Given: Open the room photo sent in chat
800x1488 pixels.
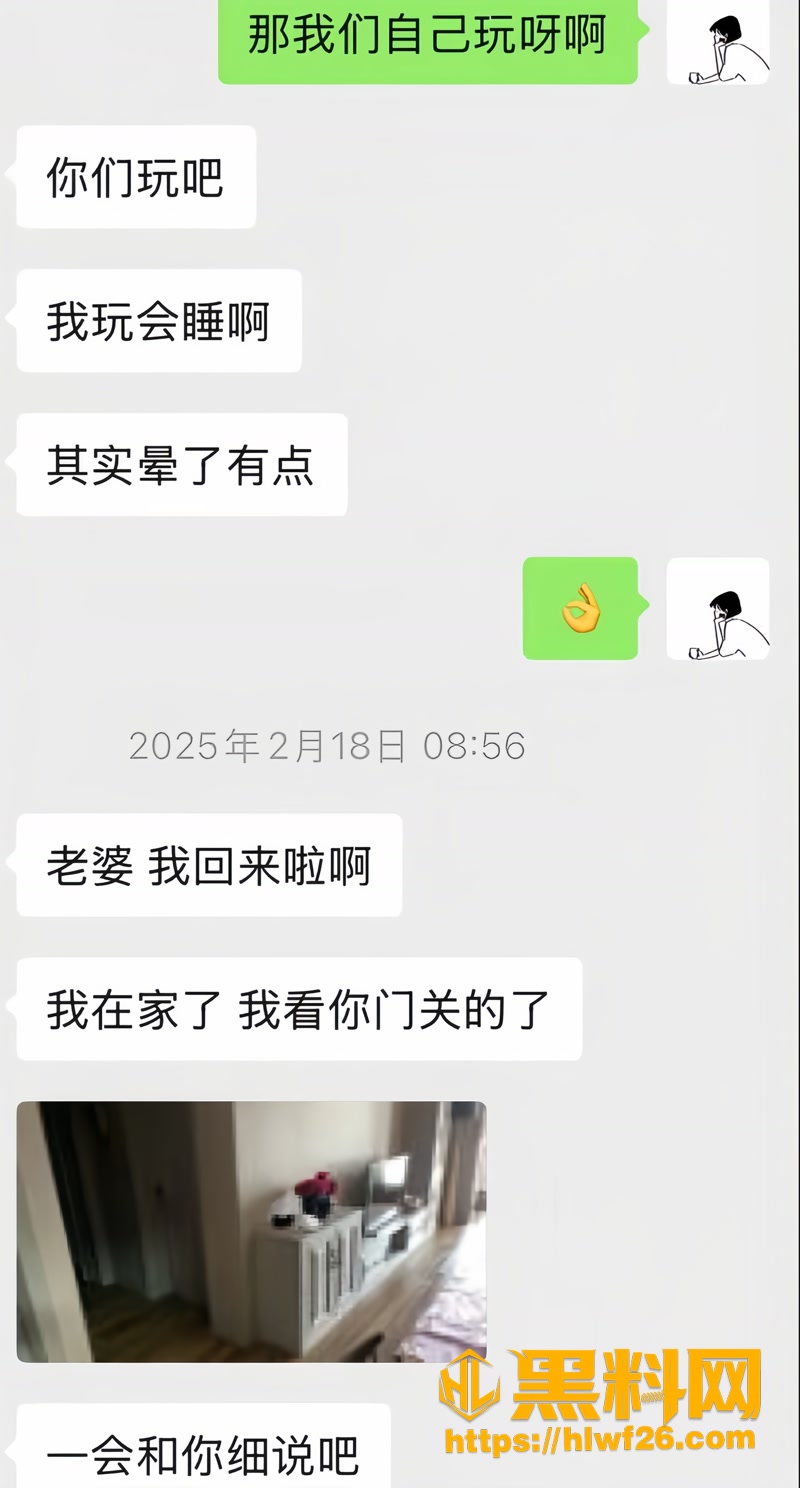Looking at the screenshot, I should (x=251, y=1231).
